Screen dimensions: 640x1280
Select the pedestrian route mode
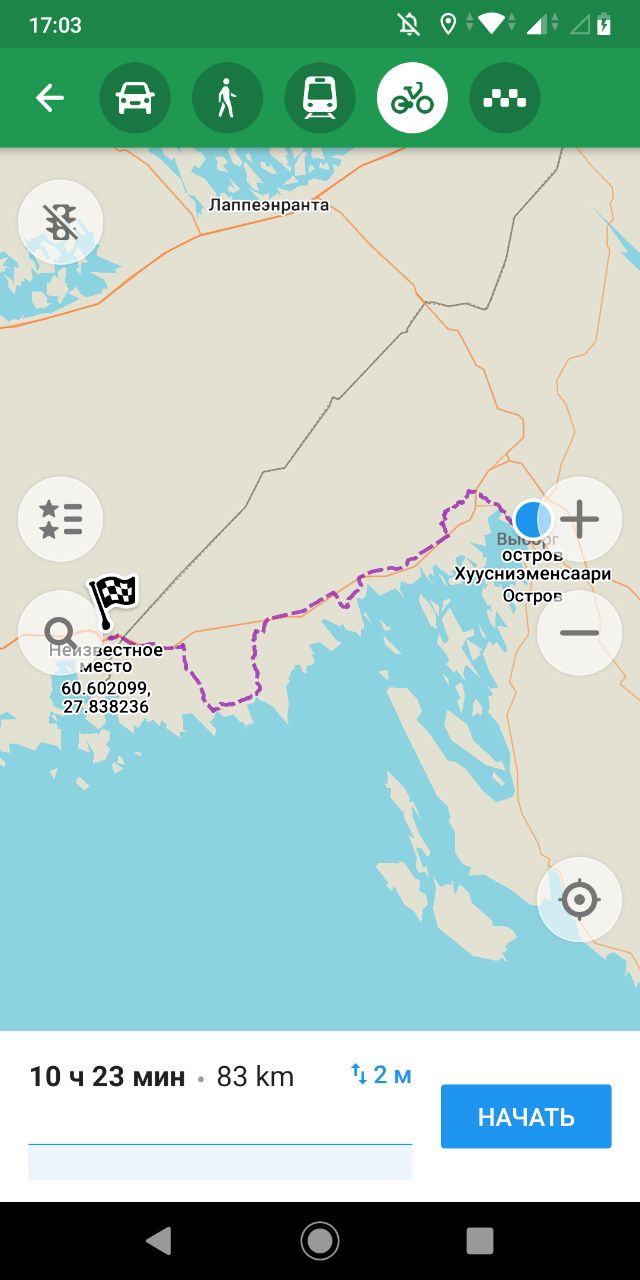pos(228,98)
